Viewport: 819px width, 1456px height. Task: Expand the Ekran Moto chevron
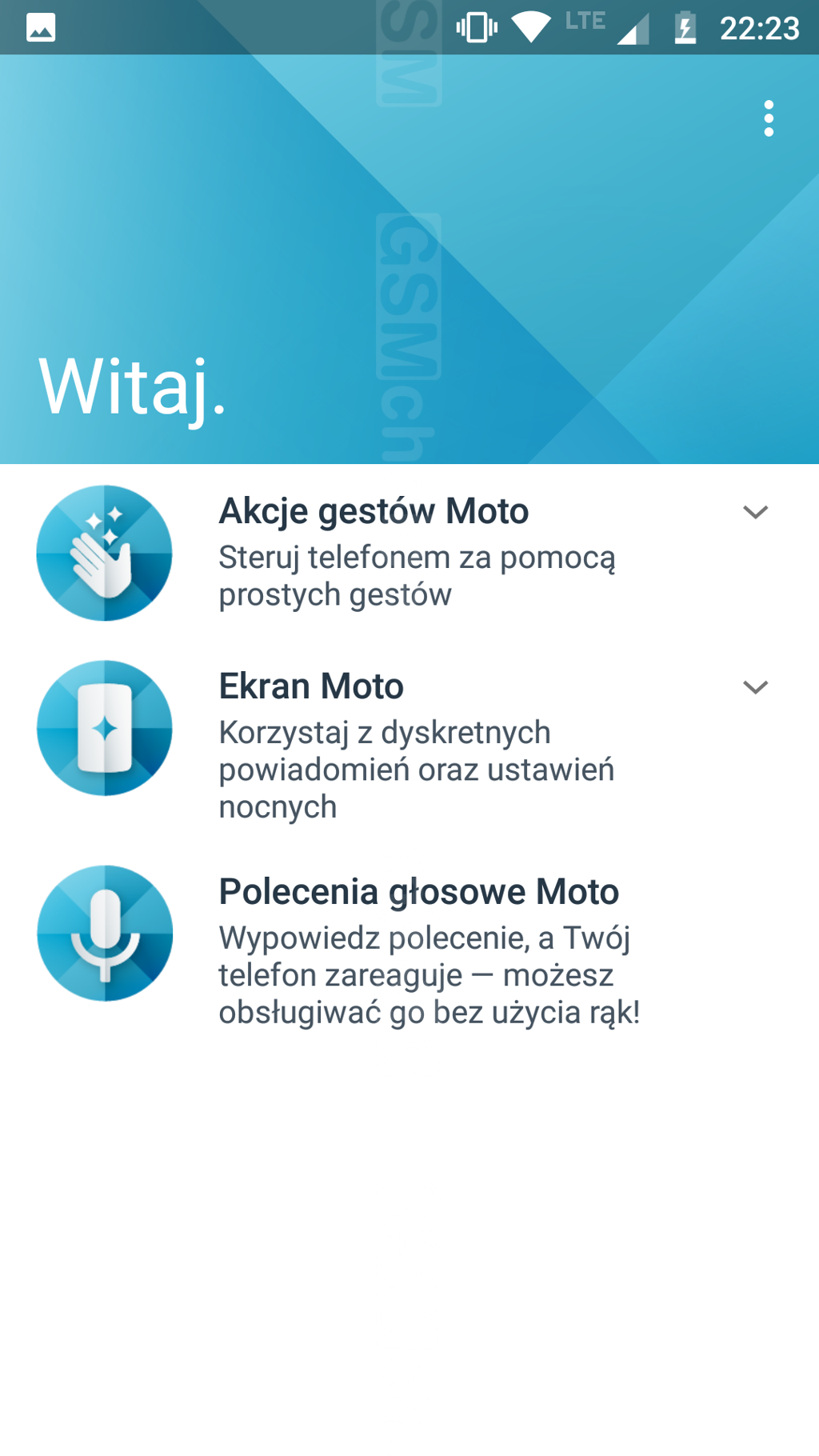coord(755,687)
